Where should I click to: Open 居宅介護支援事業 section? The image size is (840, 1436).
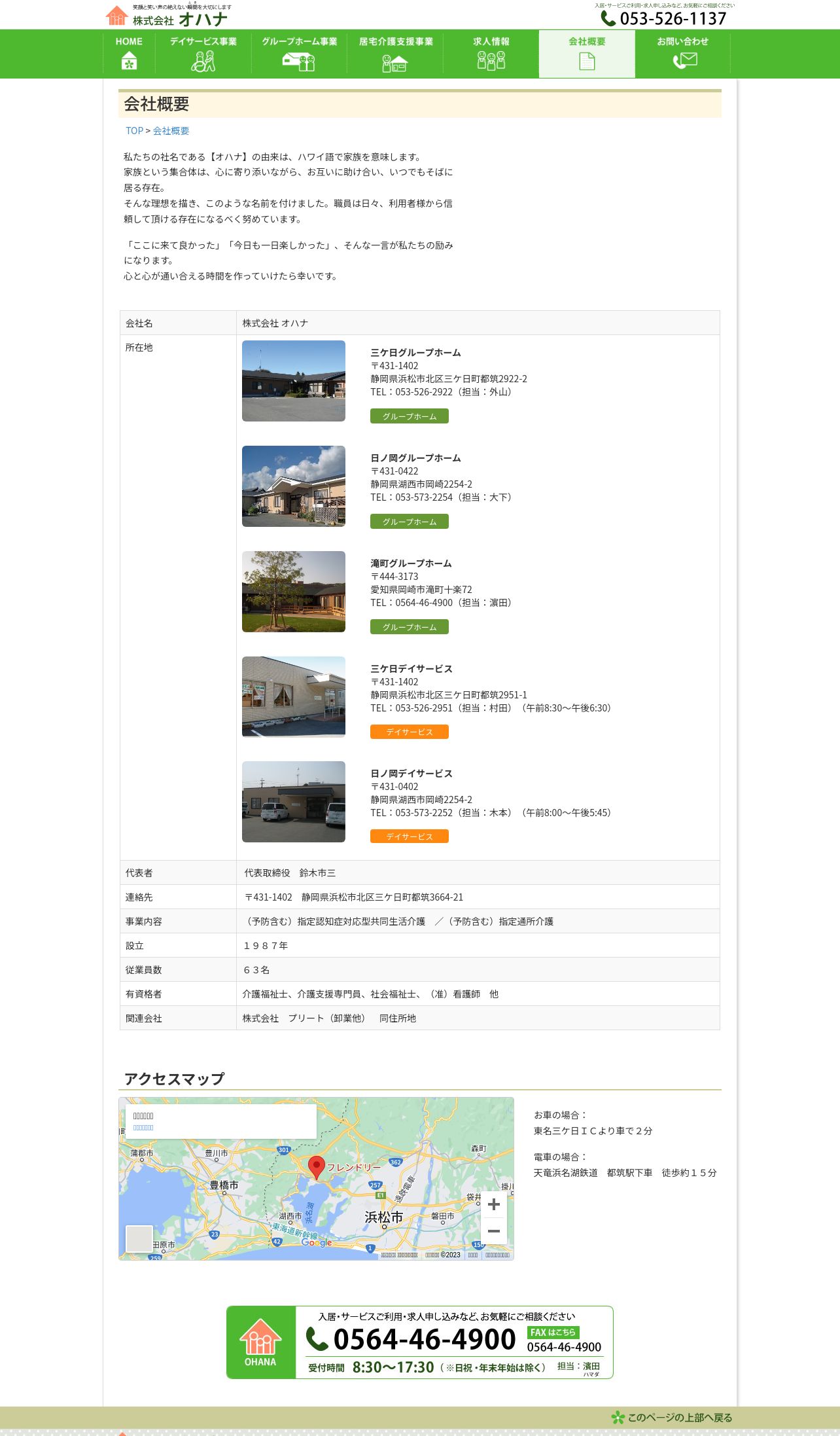395,54
